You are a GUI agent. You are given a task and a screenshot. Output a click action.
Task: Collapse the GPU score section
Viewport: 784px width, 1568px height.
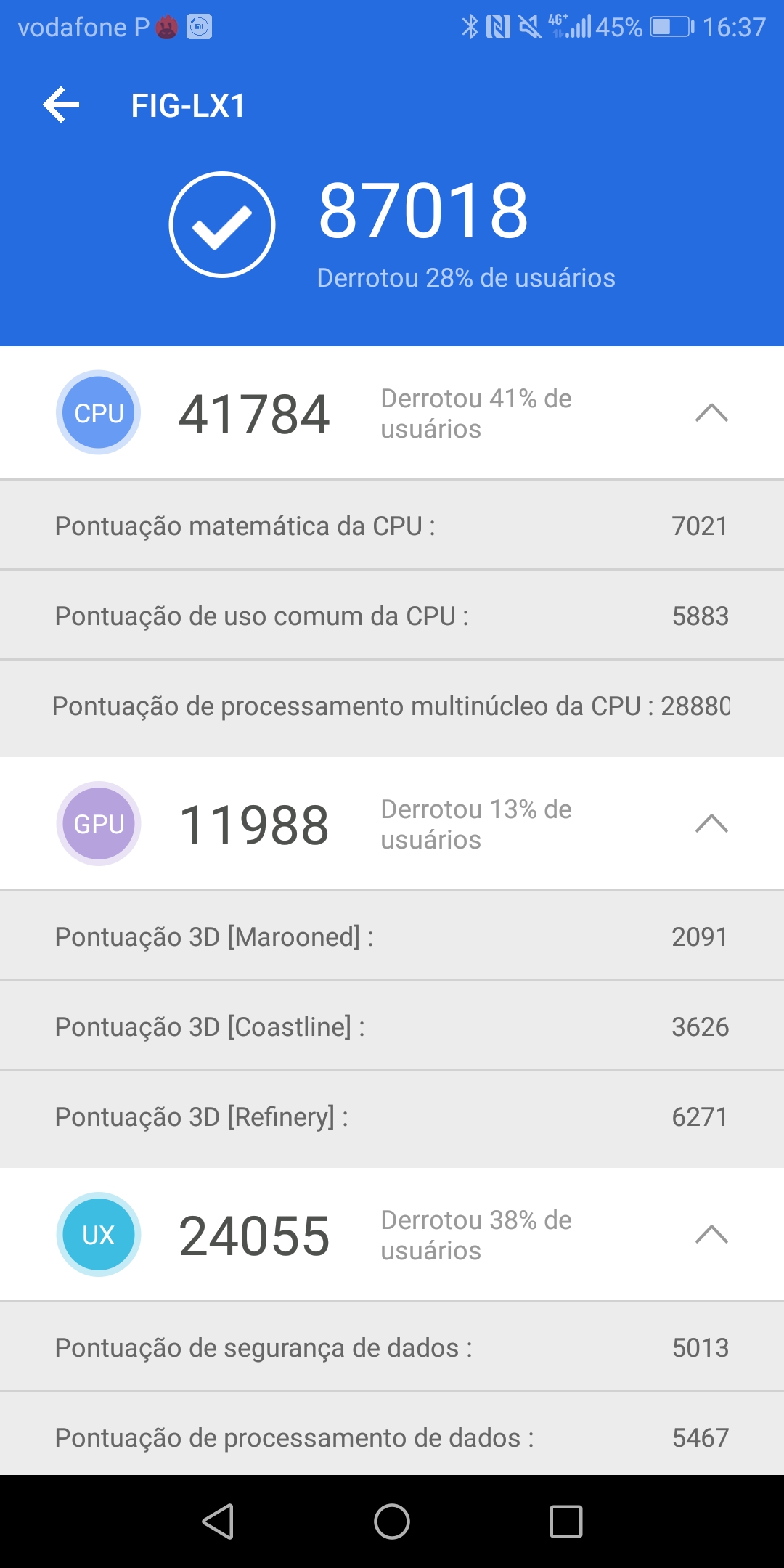coord(711,824)
